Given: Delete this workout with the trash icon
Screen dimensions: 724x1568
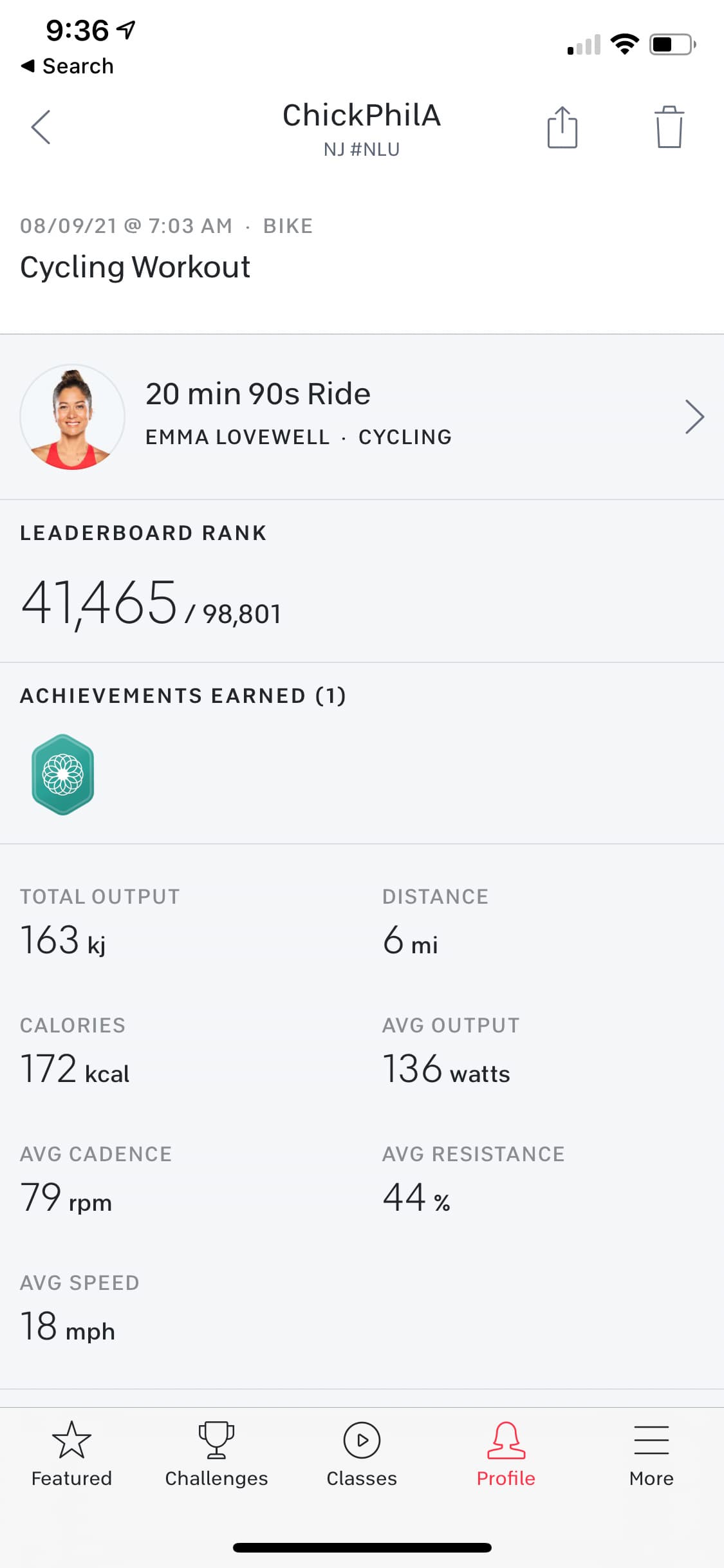Looking at the screenshot, I should pos(669,127).
